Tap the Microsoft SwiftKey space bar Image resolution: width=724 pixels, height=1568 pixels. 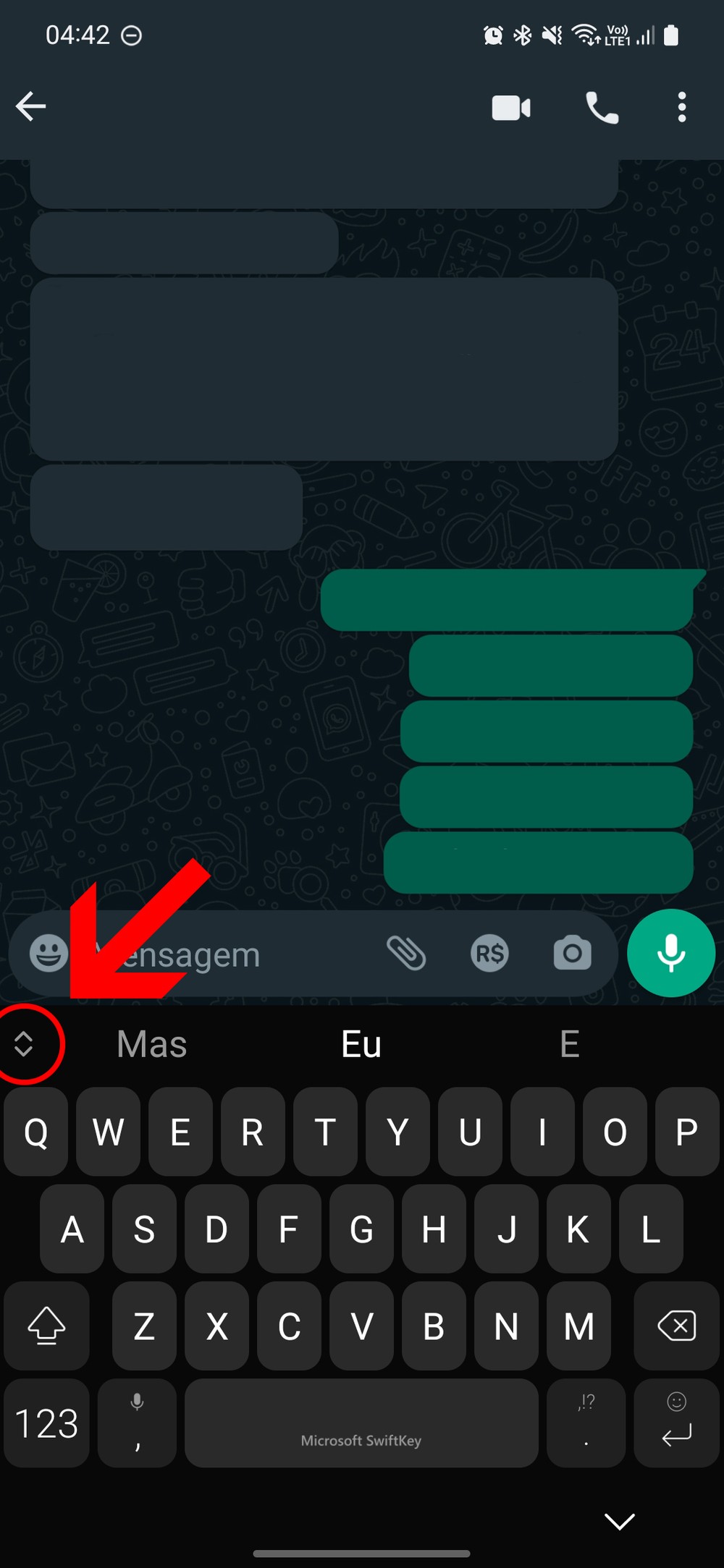pos(361,1423)
